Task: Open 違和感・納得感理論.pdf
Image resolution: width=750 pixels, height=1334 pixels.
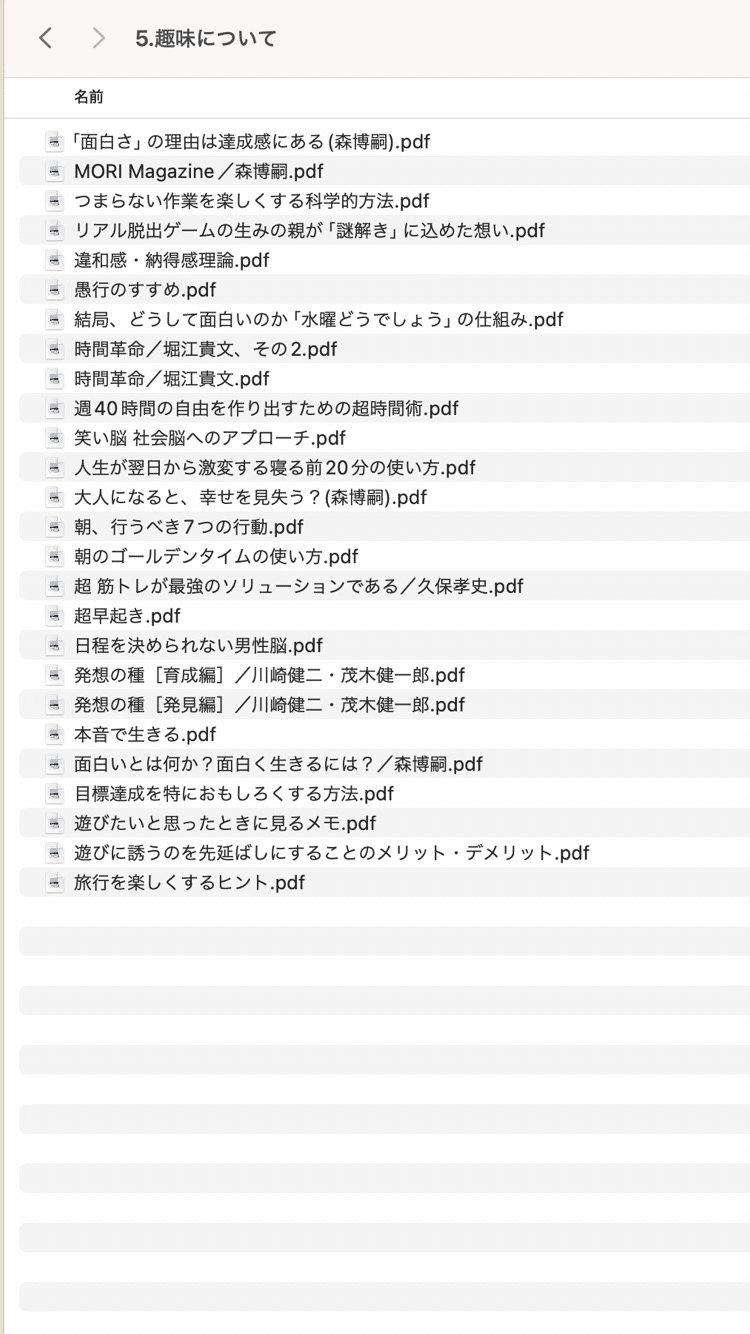Action: 171,260
